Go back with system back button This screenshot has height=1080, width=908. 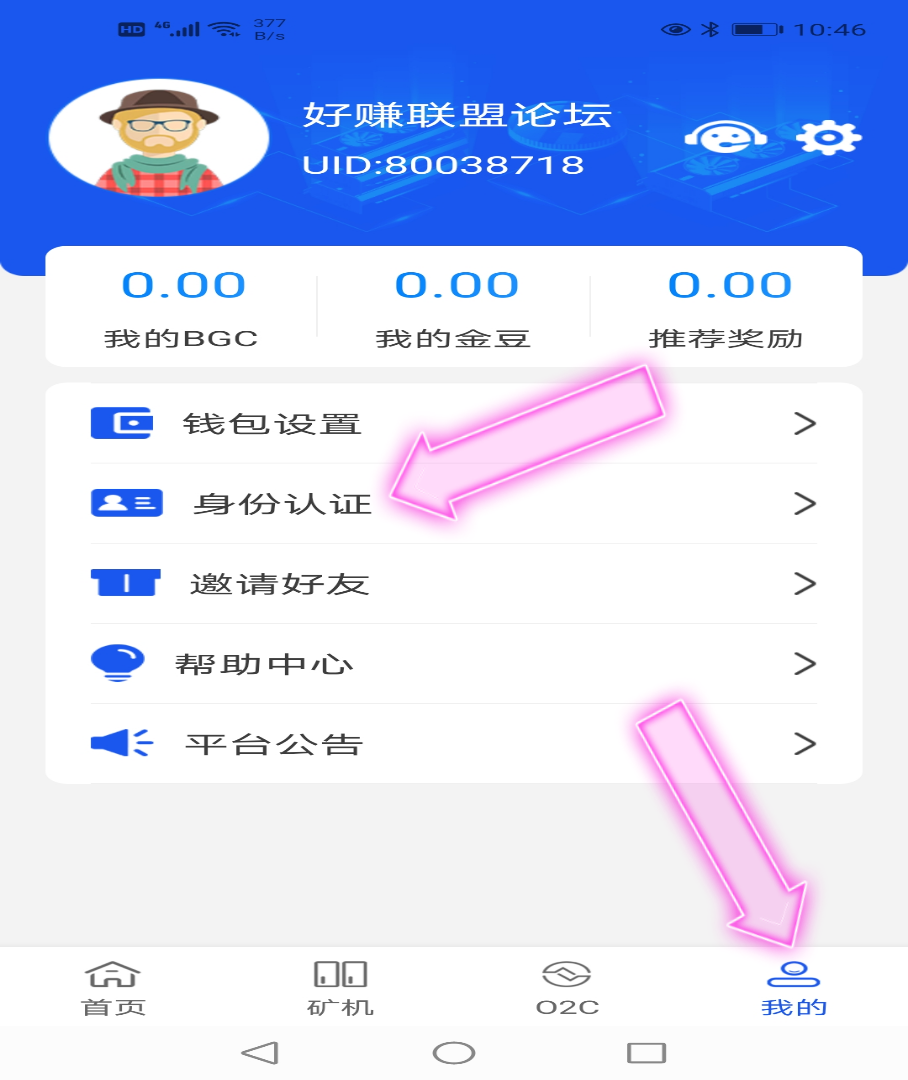(260, 1052)
